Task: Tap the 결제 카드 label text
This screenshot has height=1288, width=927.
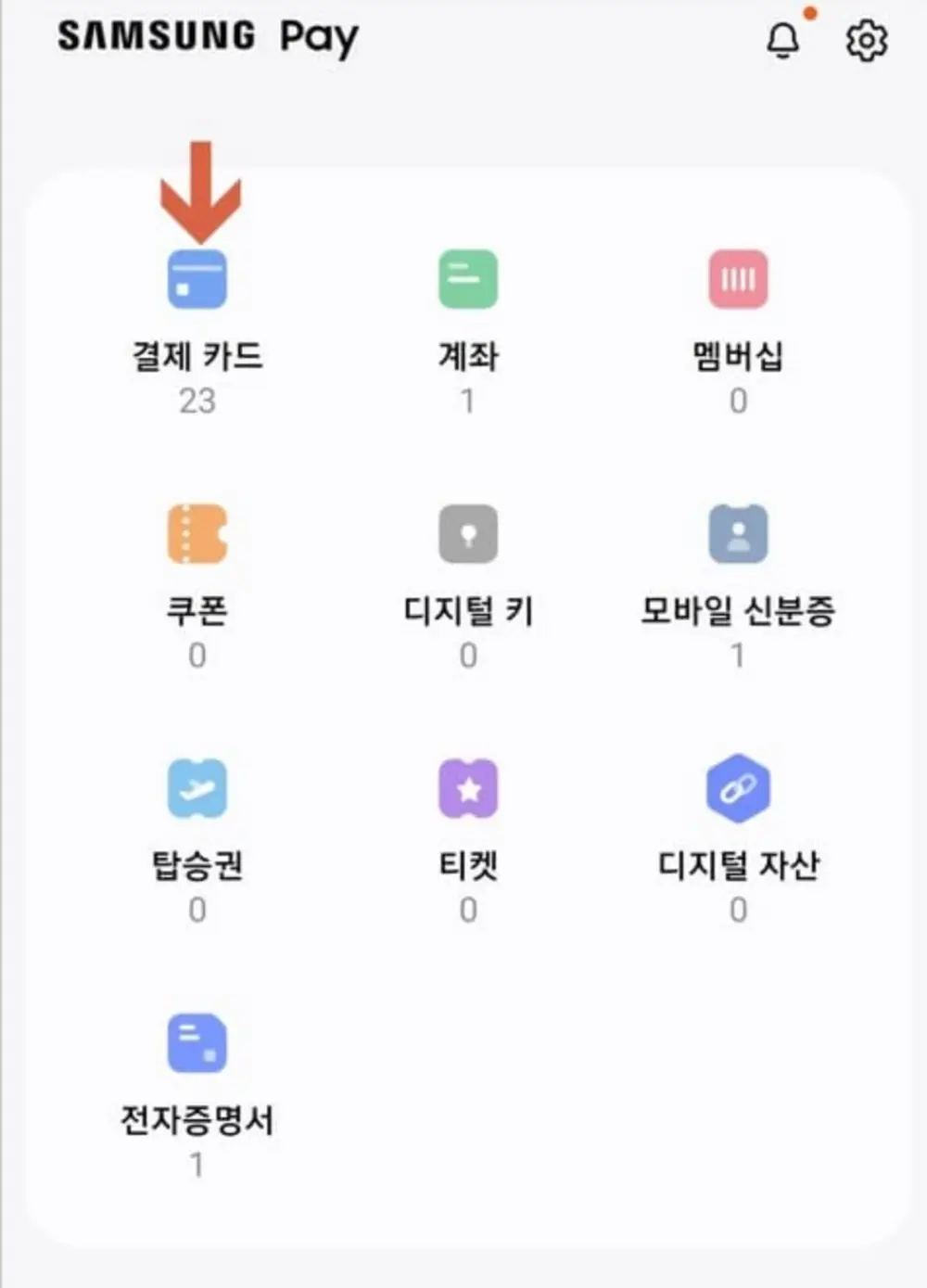Action: [x=196, y=357]
